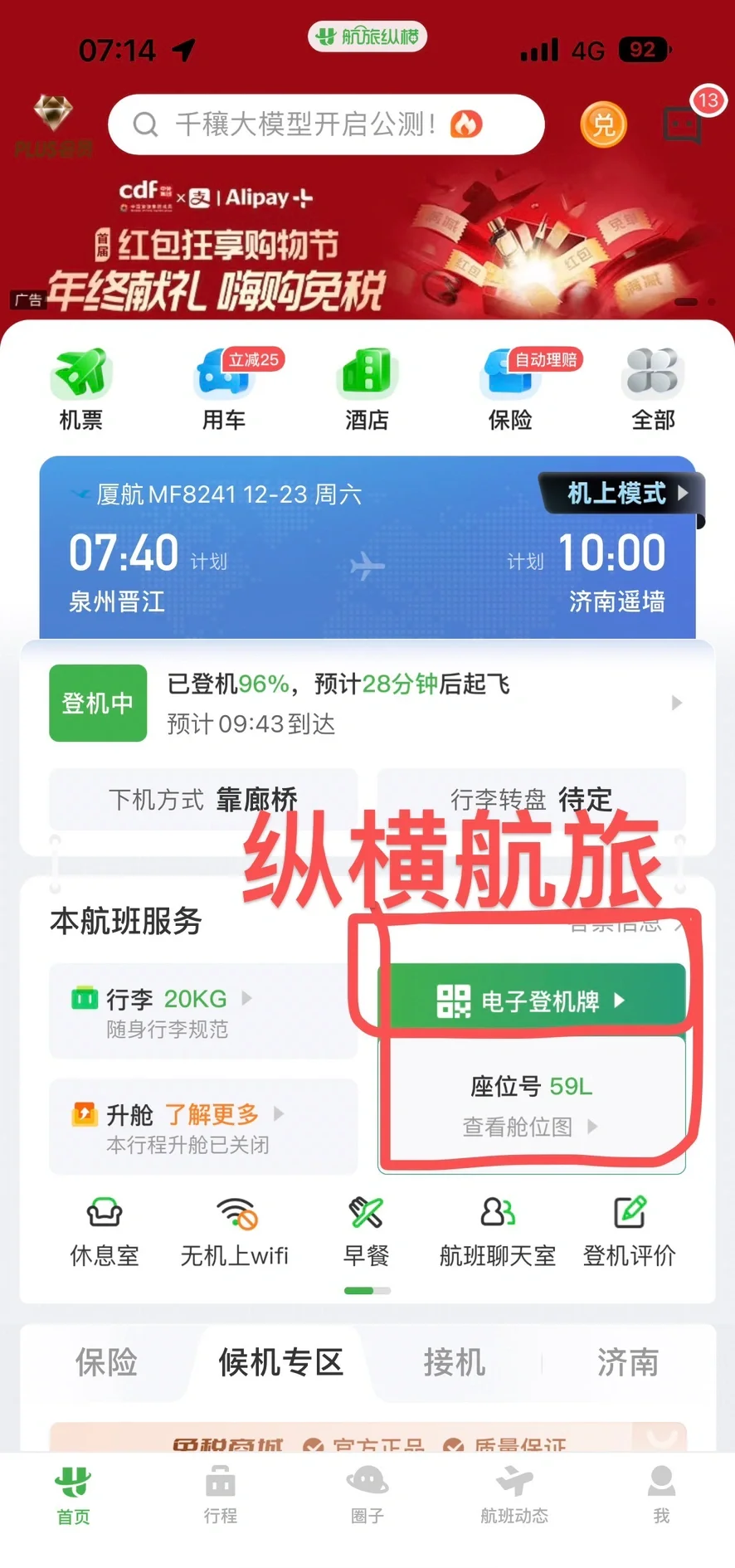Image resolution: width=735 pixels, height=1568 pixels.
Task: Open the 航班动态 flight status tab
Action: pos(514,1493)
